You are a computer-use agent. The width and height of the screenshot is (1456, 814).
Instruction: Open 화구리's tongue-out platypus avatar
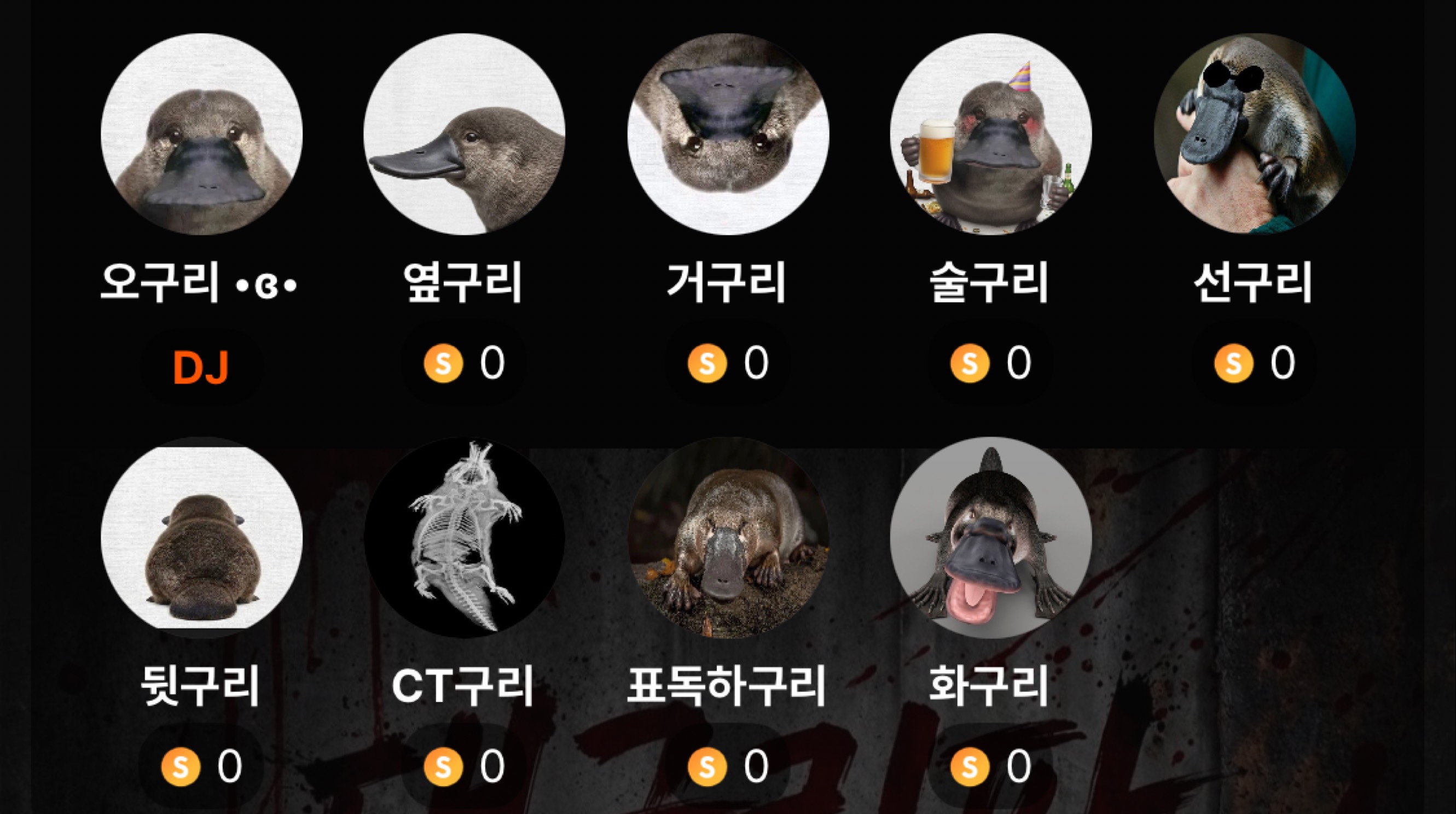990,538
